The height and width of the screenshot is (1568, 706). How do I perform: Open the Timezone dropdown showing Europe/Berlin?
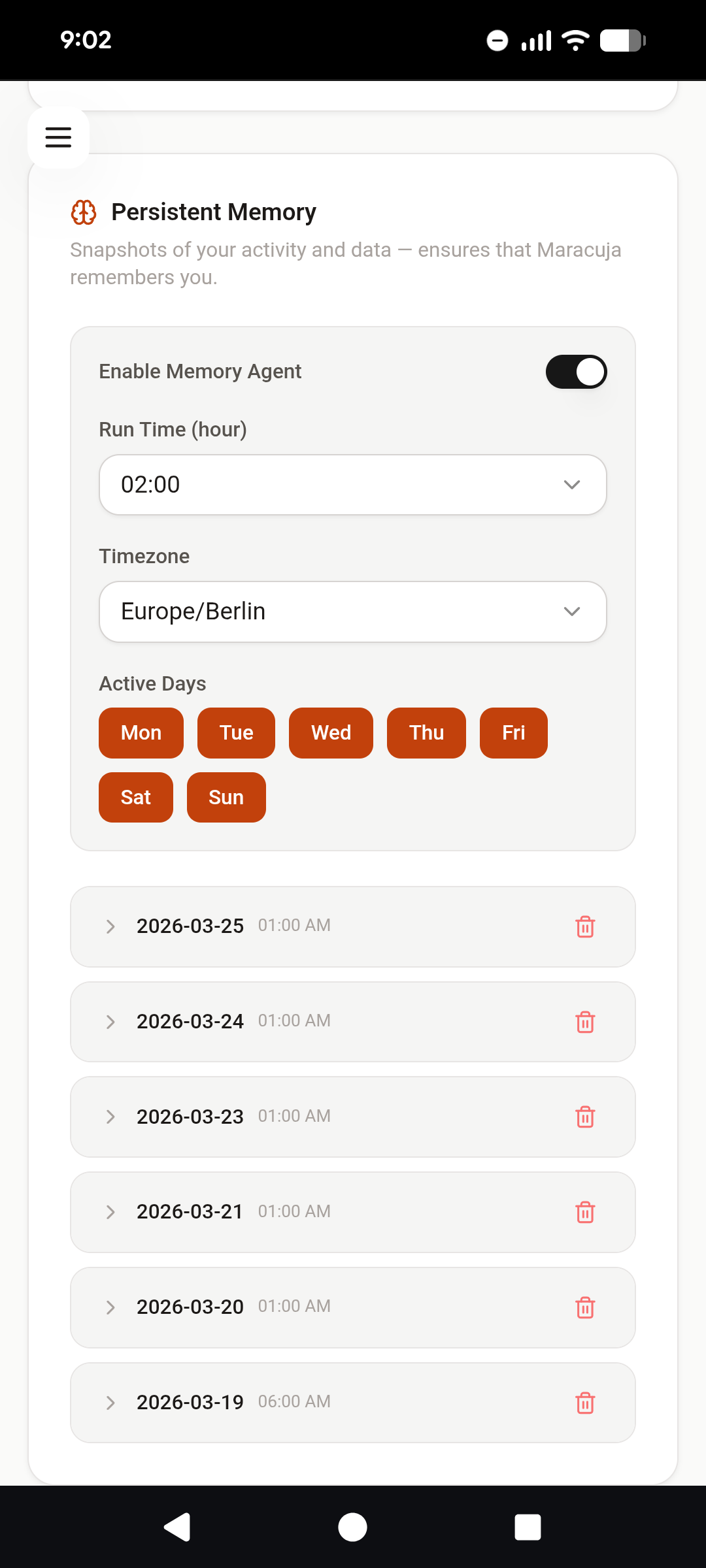point(353,612)
